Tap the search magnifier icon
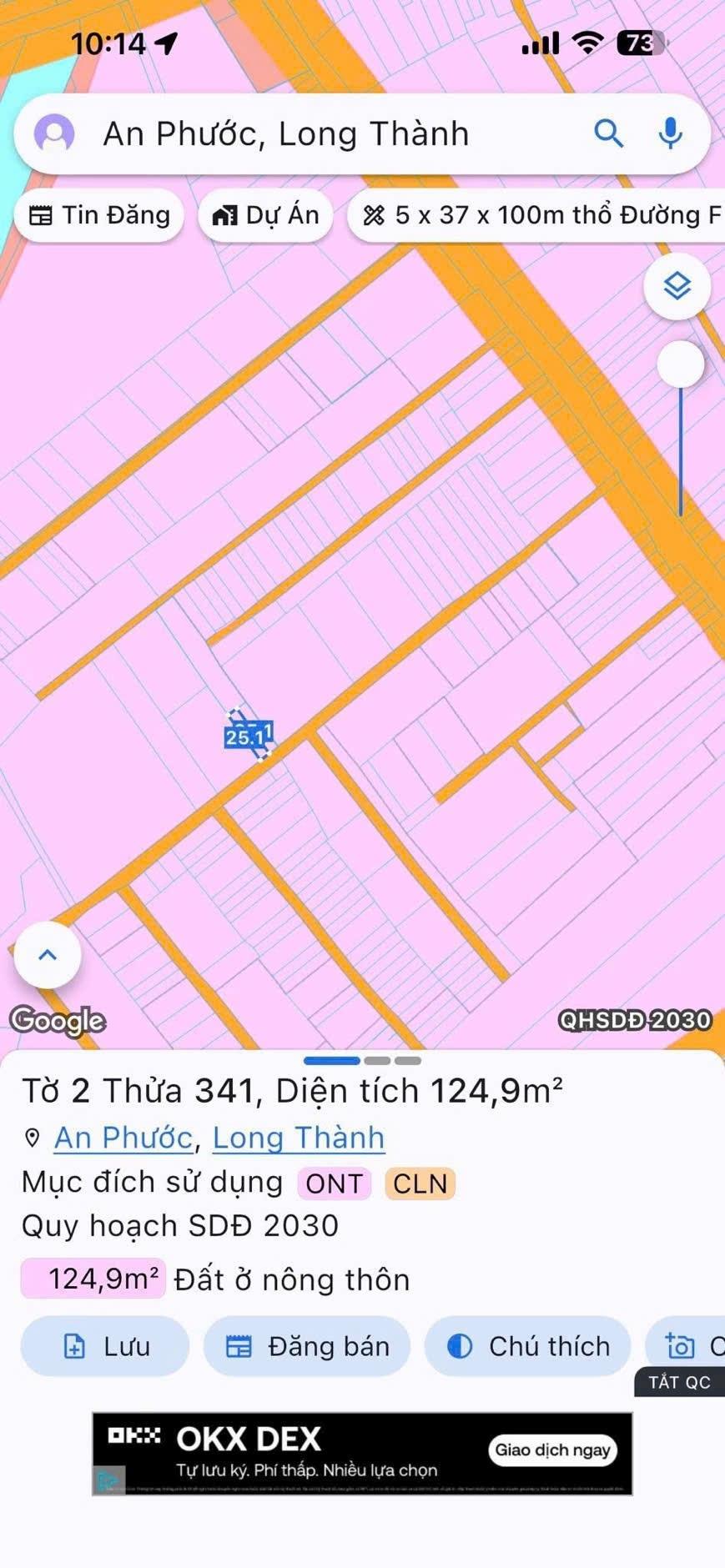The height and width of the screenshot is (1568, 725). (x=608, y=133)
